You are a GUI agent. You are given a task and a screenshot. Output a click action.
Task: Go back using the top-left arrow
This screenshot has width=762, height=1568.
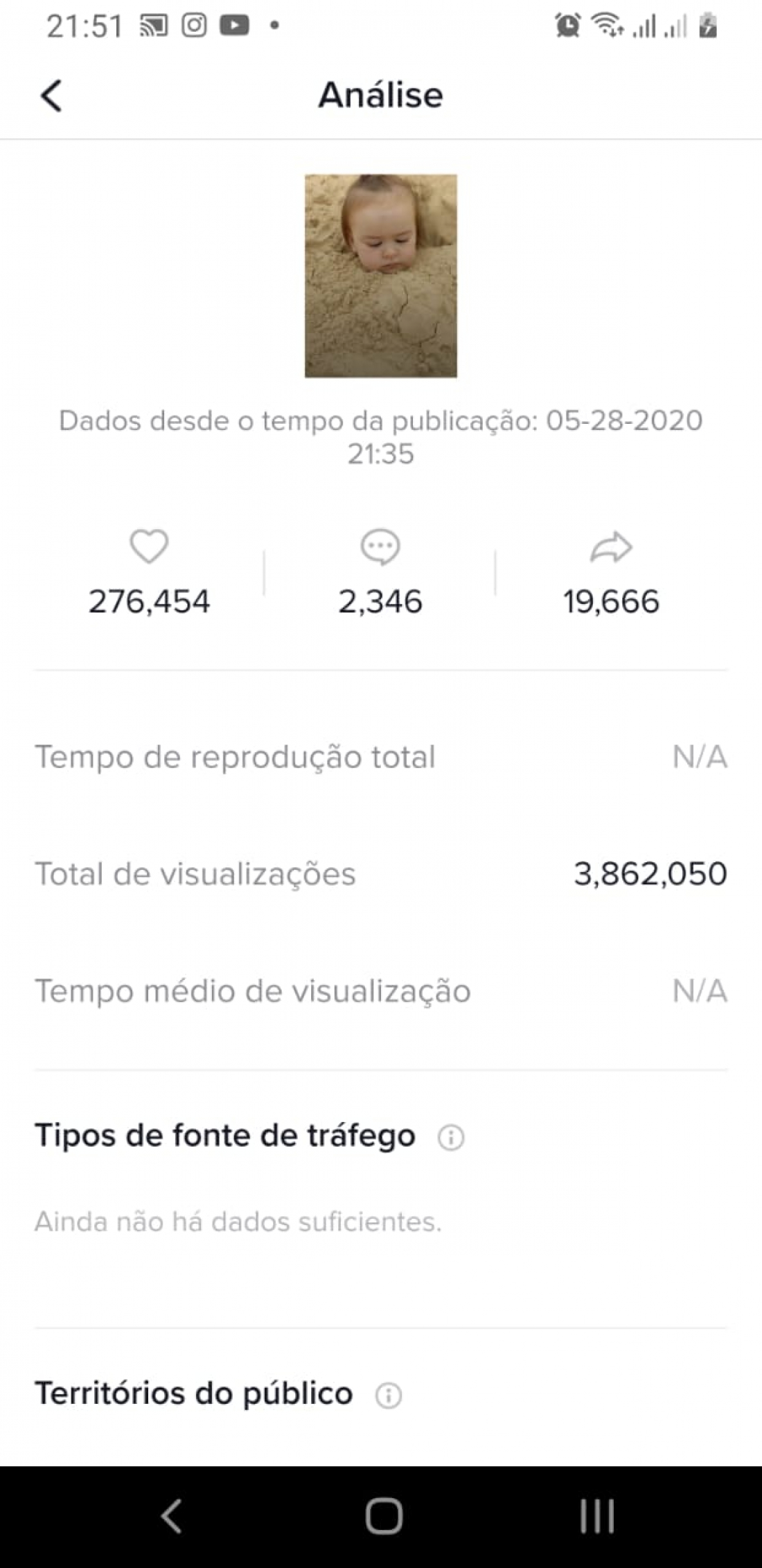click(x=51, y=96)
